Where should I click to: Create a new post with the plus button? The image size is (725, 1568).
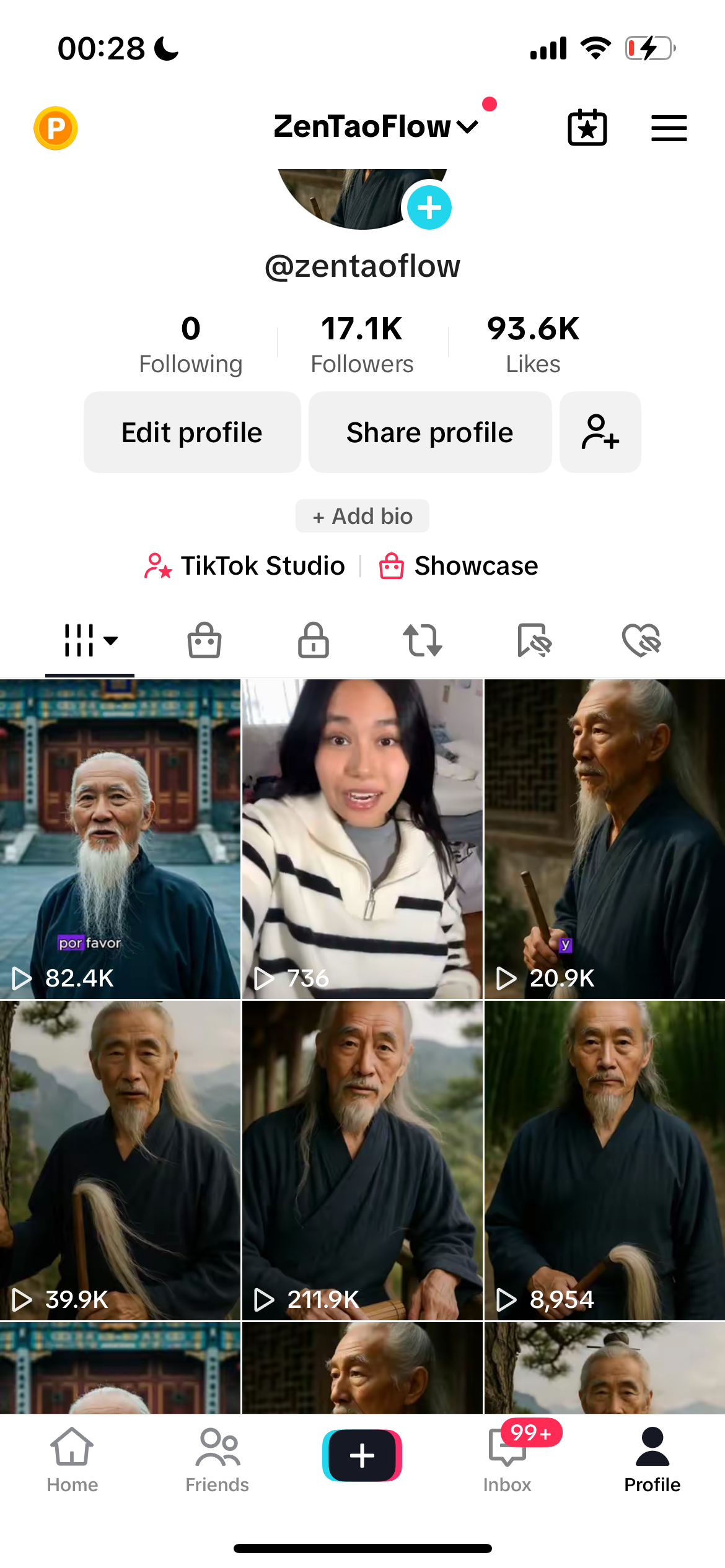pyautogui.click(x=362, y=1455)
